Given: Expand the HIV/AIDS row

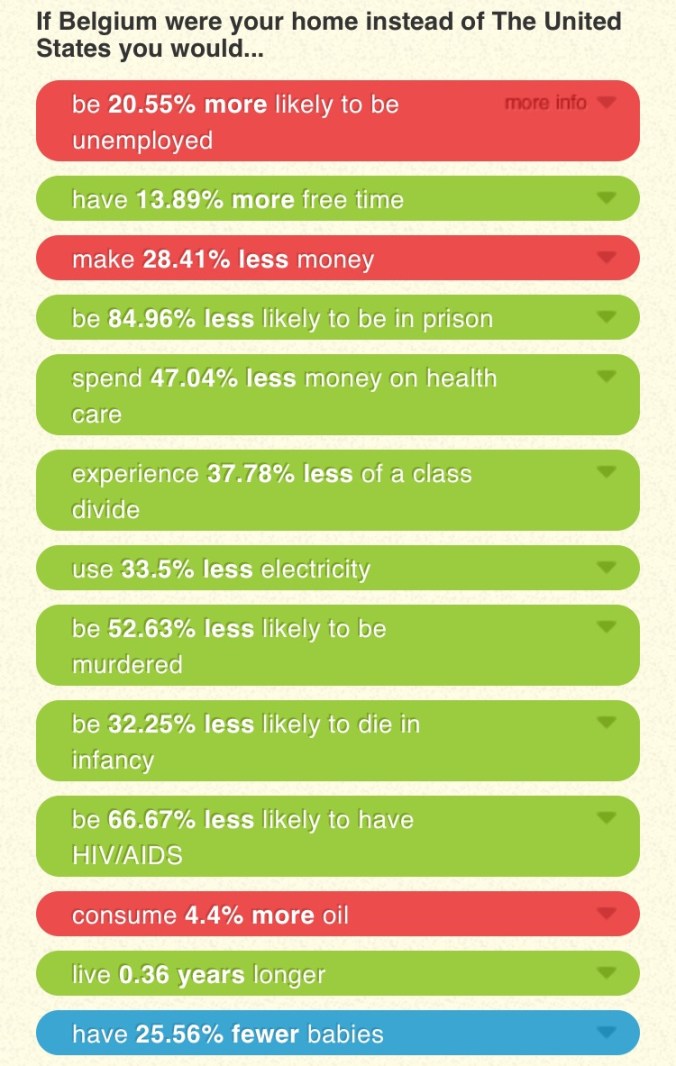Looking at the screenshot, I should [x=604, y=818].
